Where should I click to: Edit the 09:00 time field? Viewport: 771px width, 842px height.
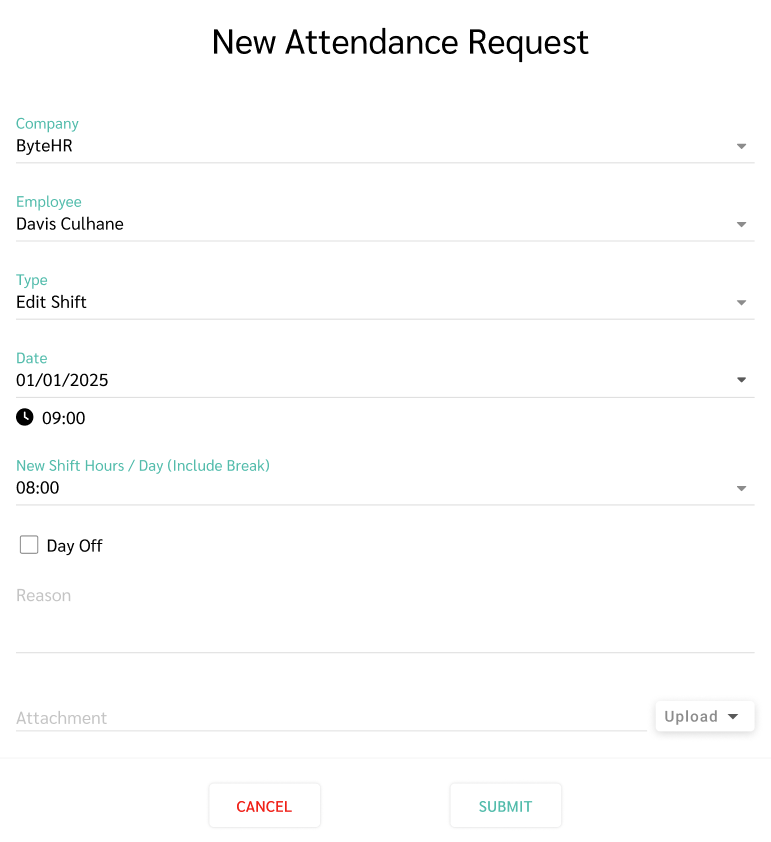pos(64,418)
